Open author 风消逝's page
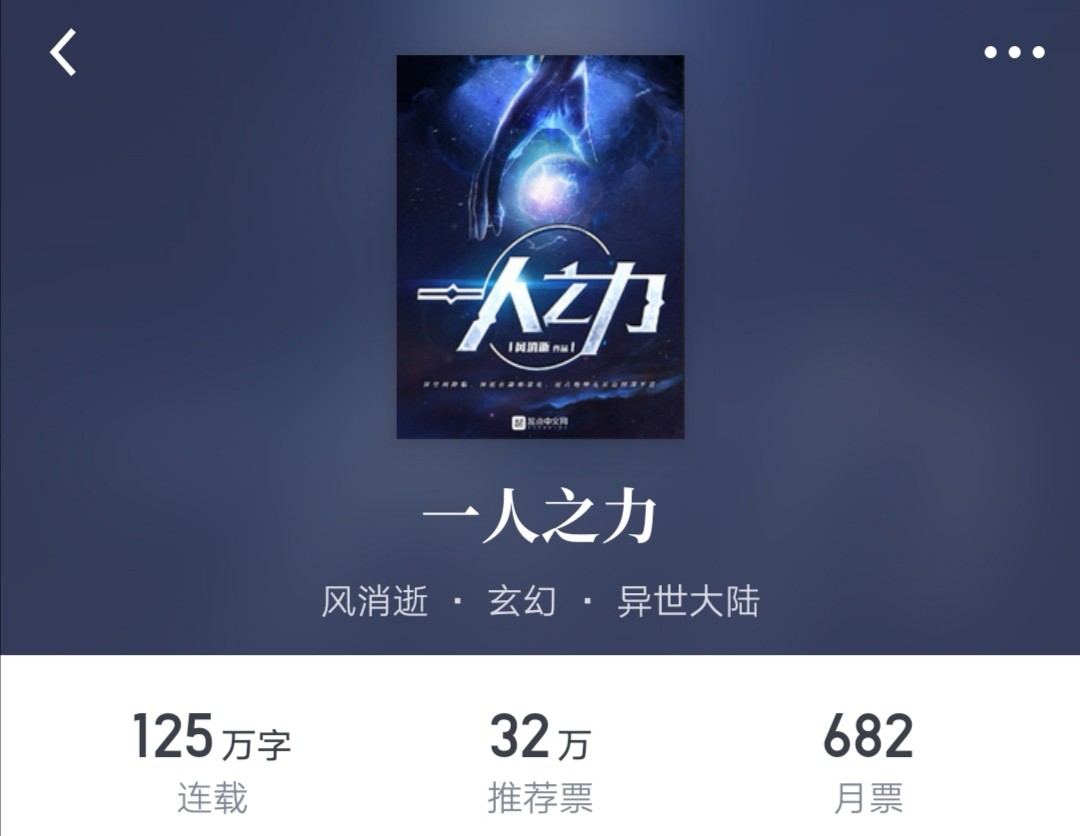 pyautogui.click(x=375, y=602)
